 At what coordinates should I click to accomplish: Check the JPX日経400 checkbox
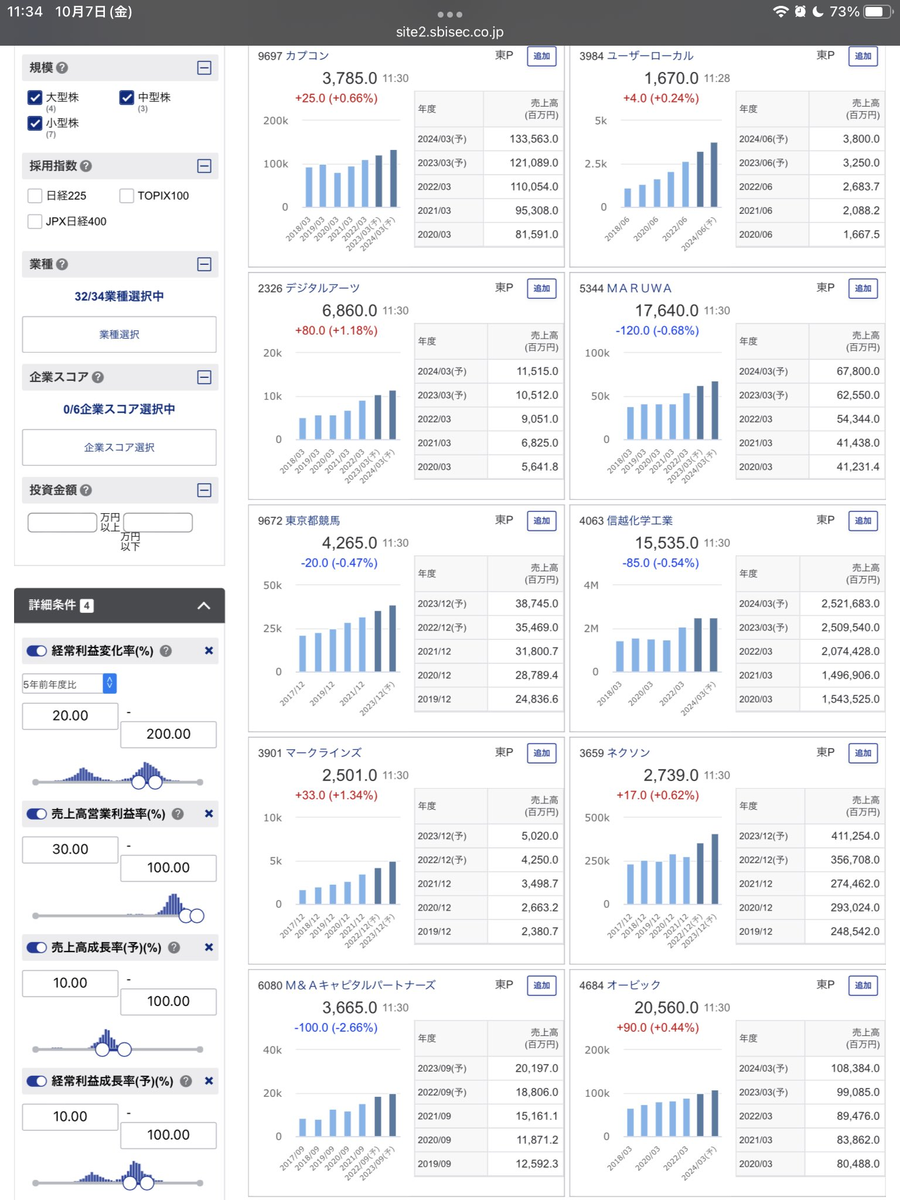pyautogui.click(x=36, y=221)
